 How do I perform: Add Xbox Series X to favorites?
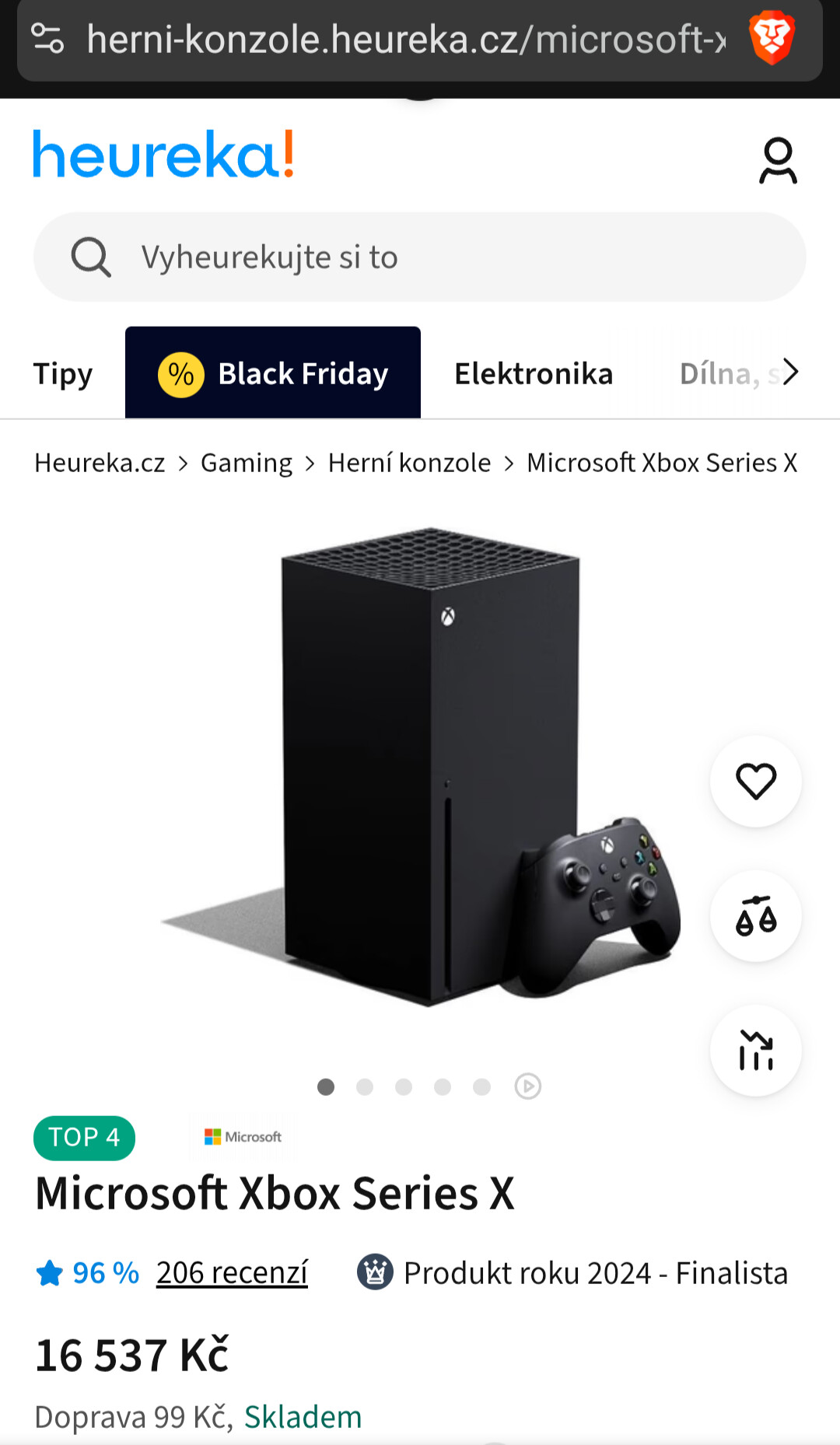point(755,782)
